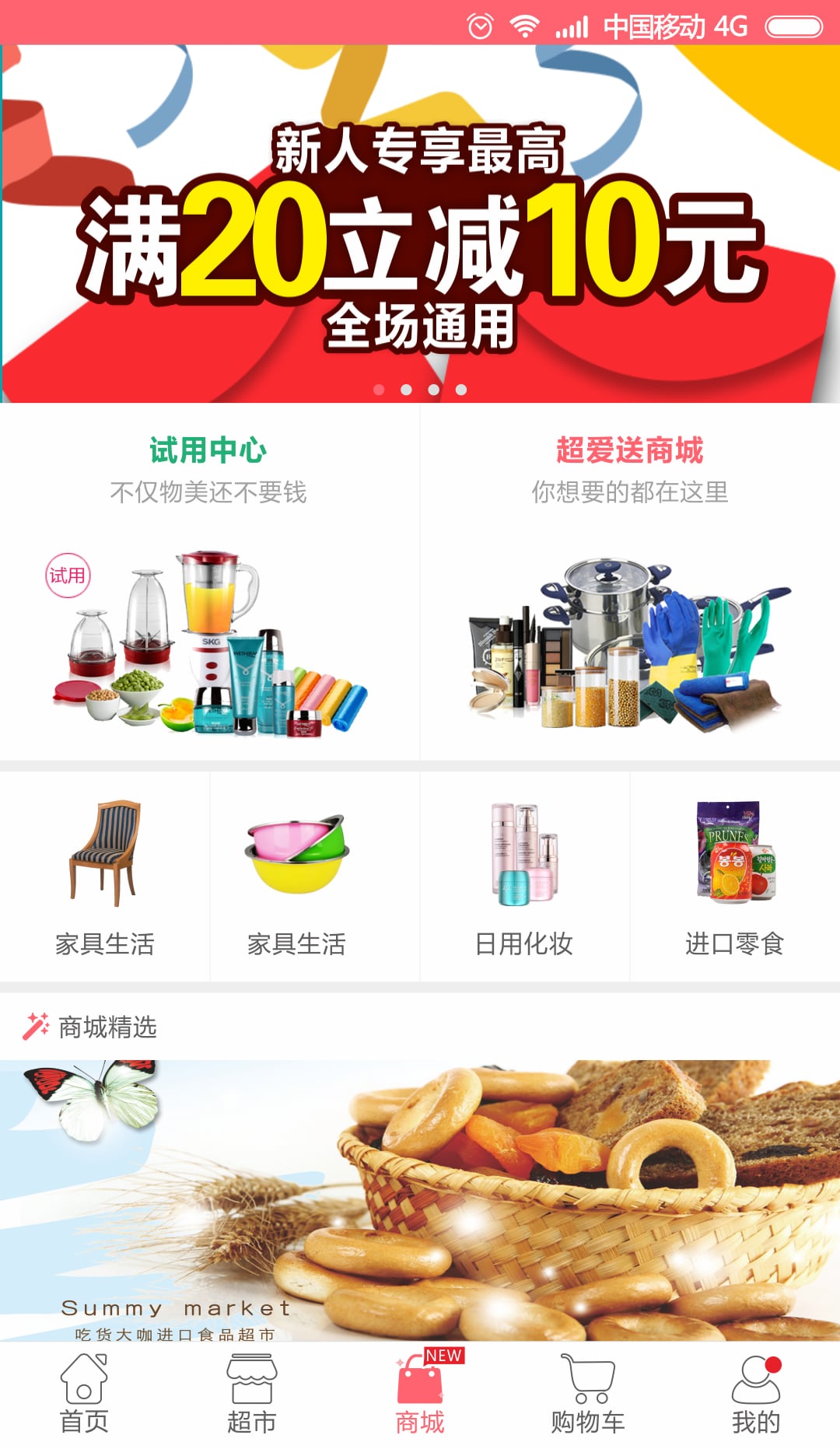The height and width of the screenshot is (1449, 840).
Task: Select the 商城 tab
Action: coord(420,1395)
